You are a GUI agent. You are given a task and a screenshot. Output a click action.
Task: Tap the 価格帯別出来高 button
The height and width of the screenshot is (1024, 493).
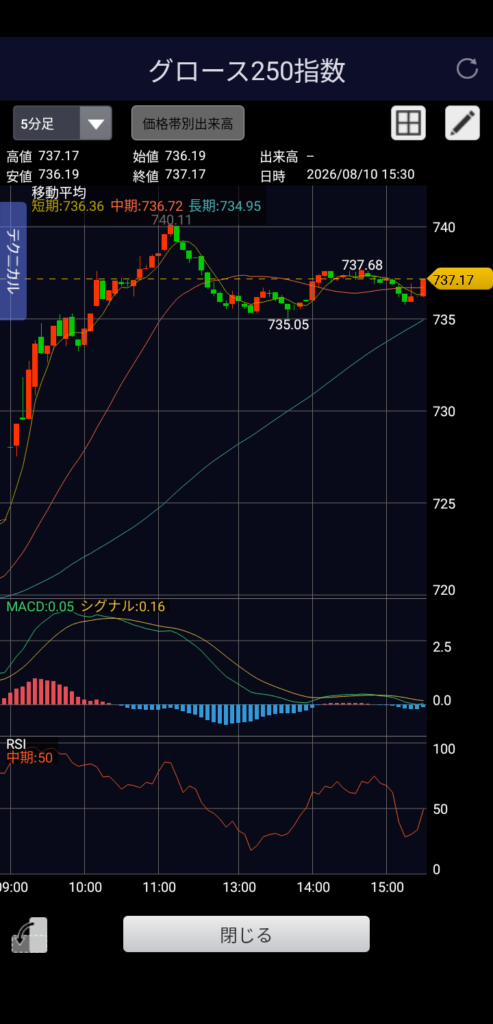pos(188,123)
